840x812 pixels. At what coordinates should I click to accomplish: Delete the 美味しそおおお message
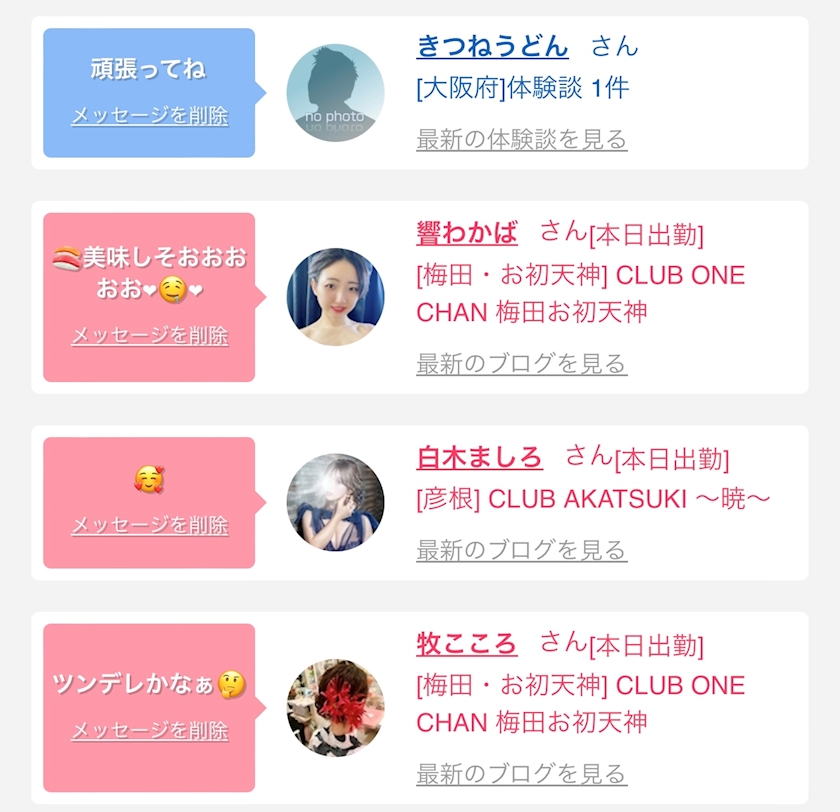(x=150, y=336)
